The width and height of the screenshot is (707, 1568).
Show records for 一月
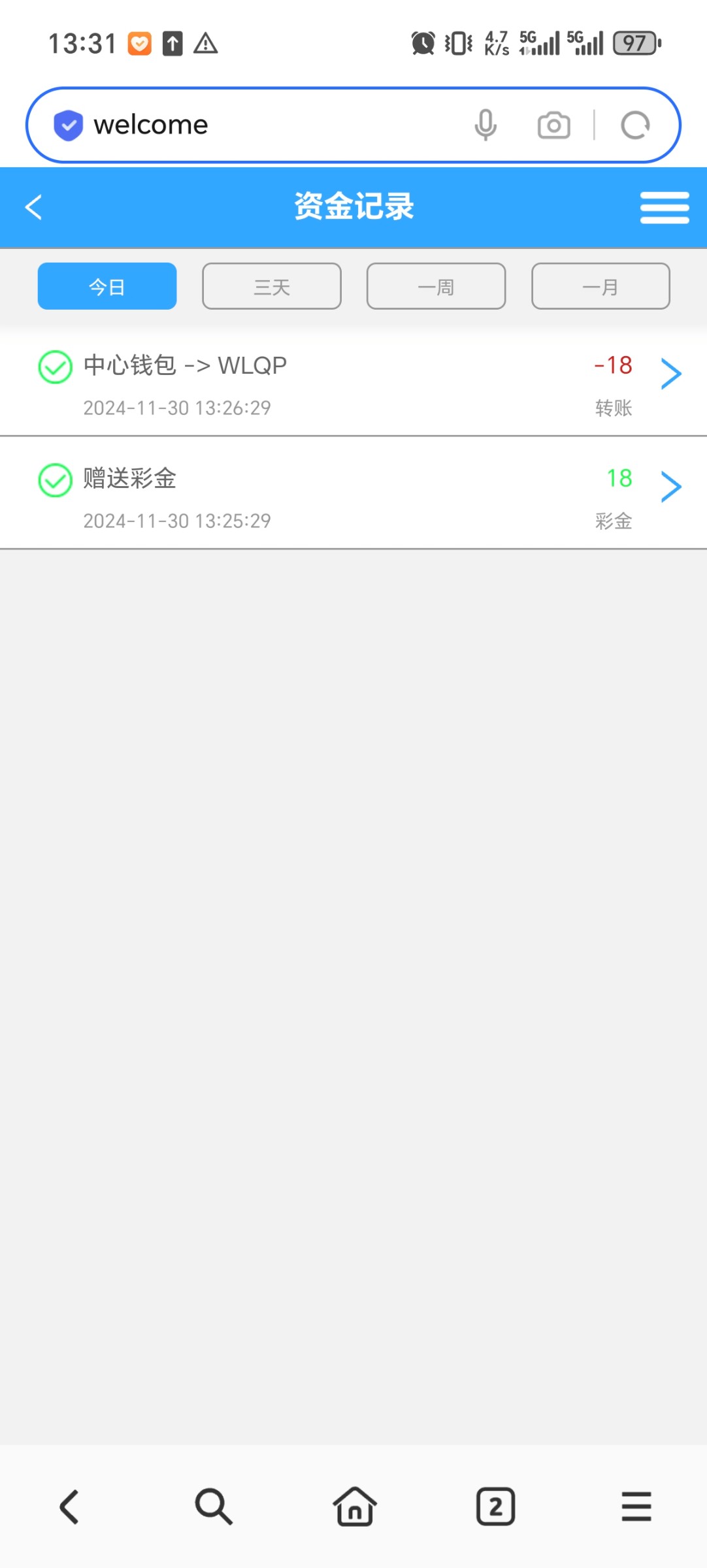point(600,286)
